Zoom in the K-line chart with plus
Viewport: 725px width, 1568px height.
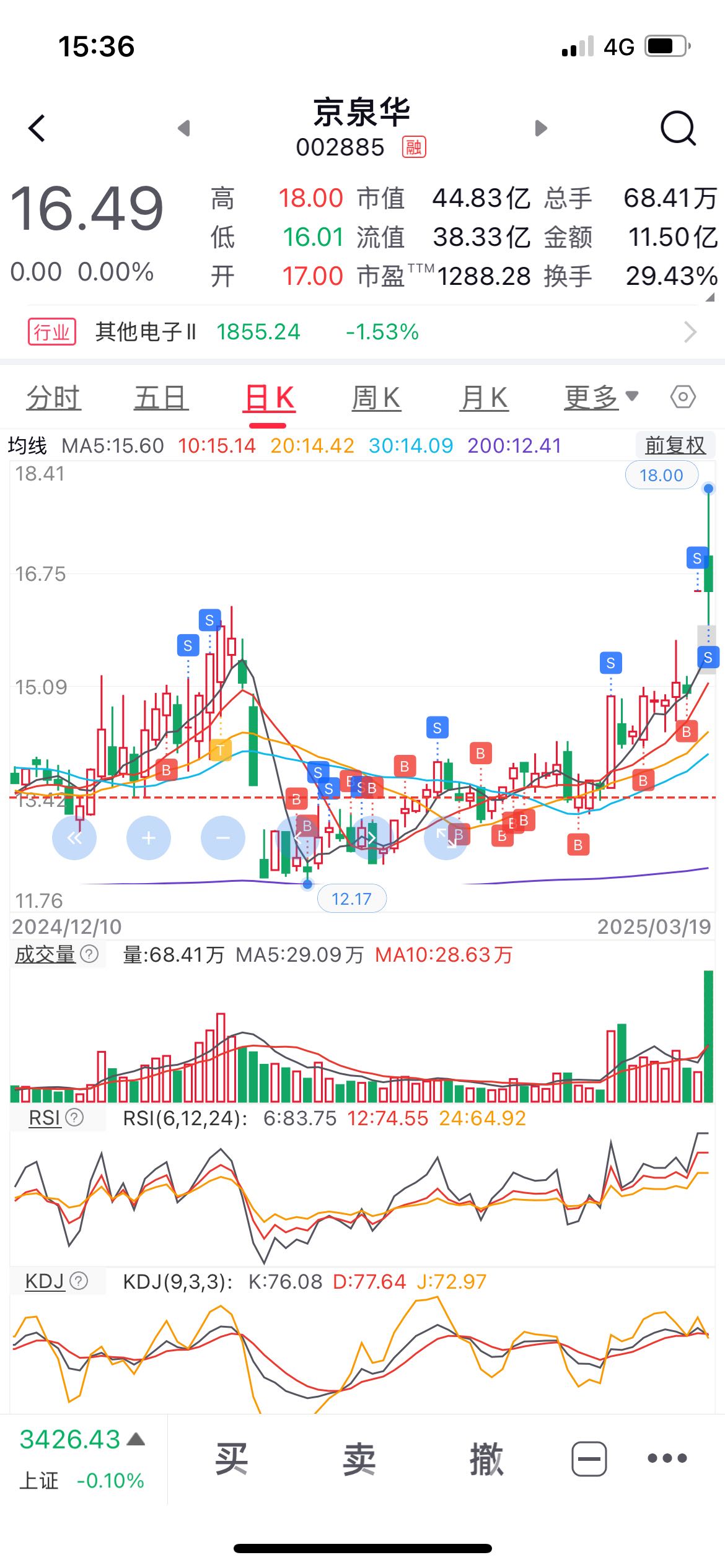point(149,838)
